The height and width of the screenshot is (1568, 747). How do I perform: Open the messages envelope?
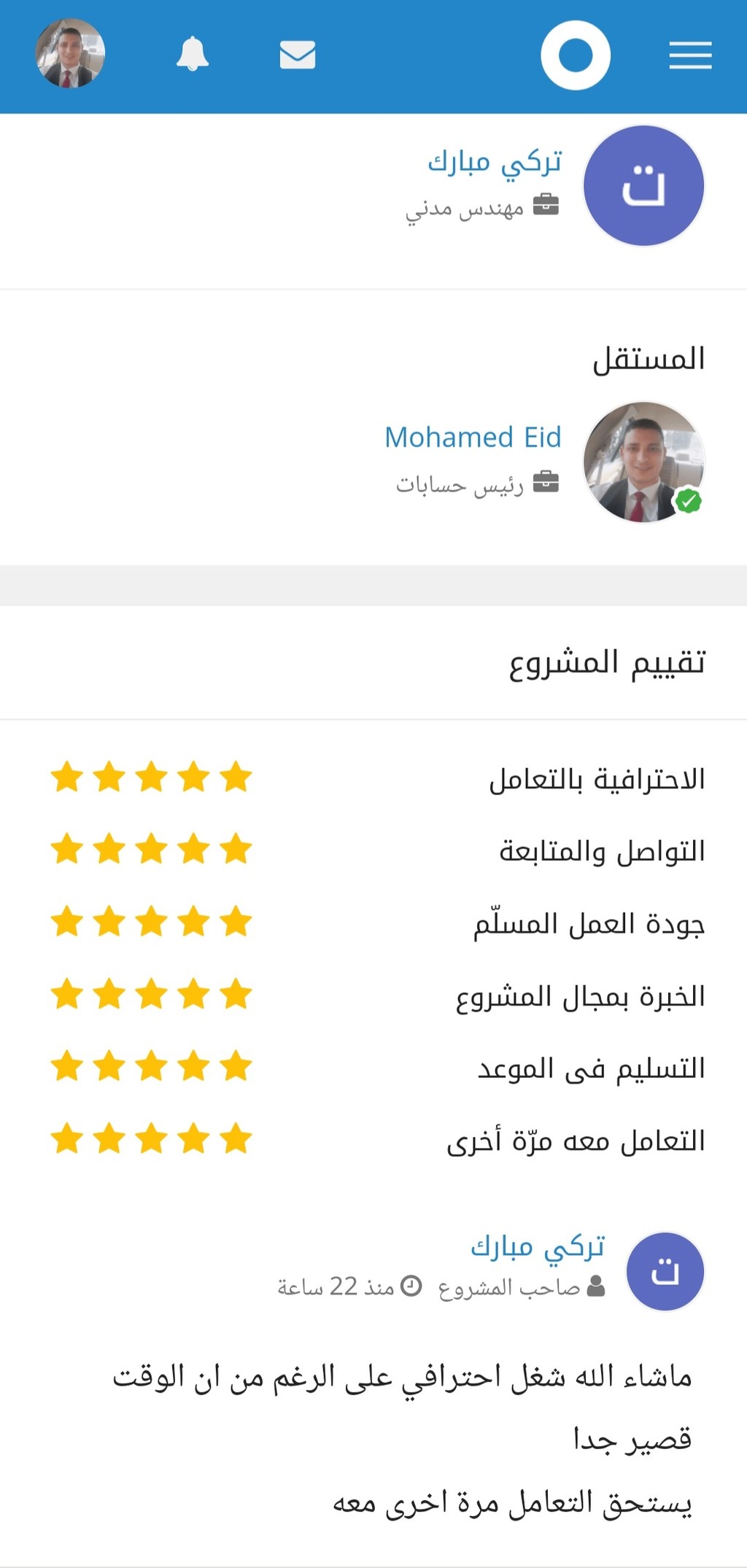[298, 55]
